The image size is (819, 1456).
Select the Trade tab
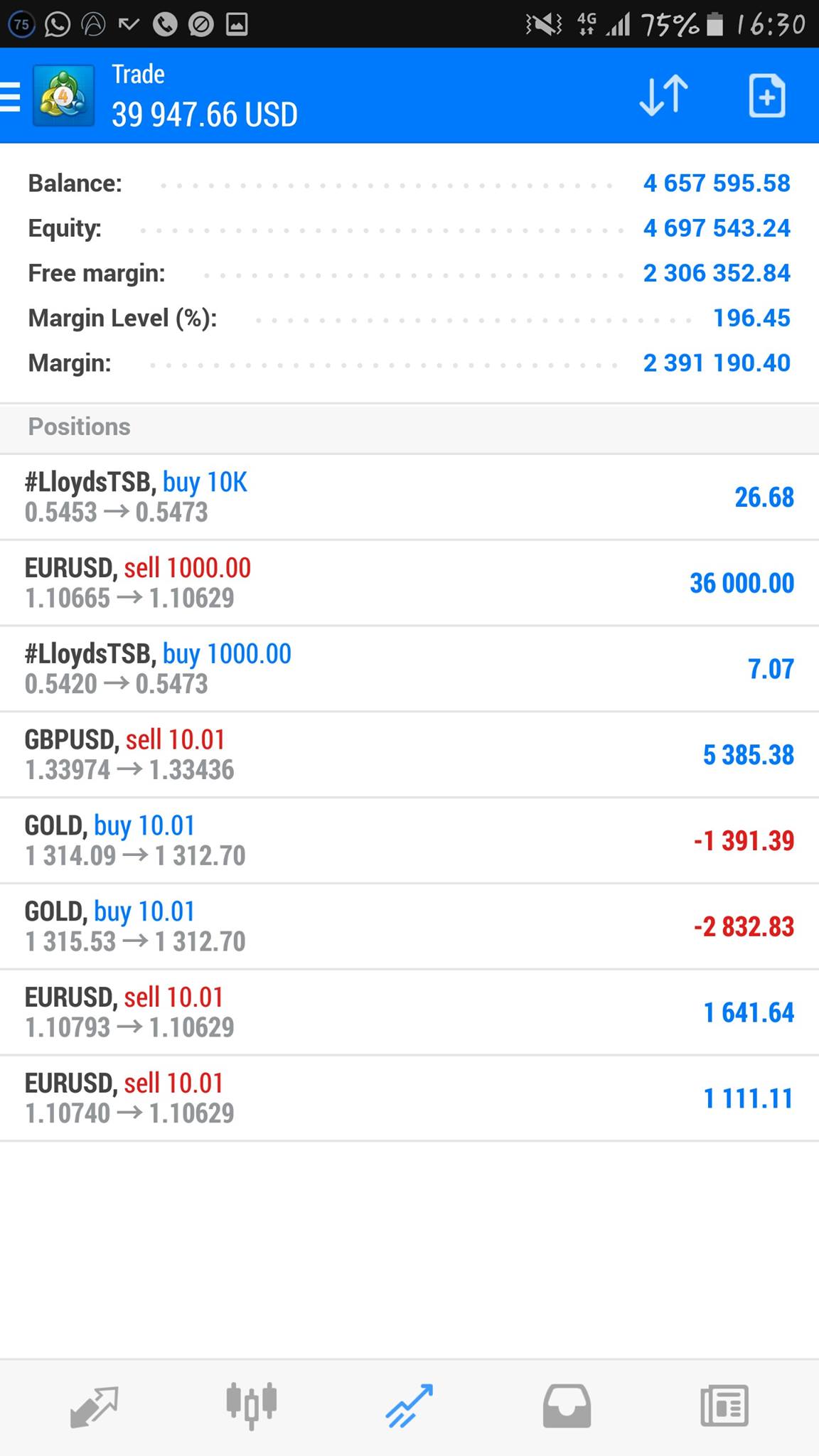[409, 1406]
